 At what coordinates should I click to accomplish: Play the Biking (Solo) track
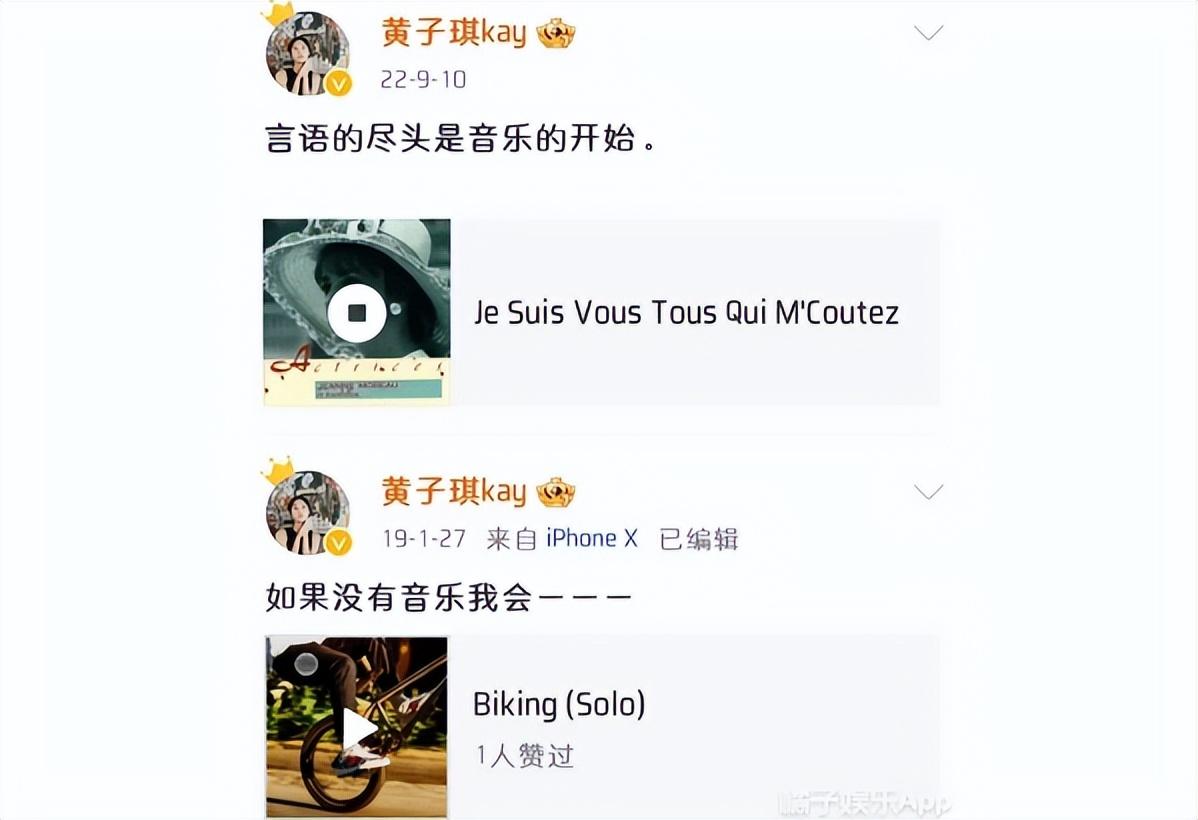click(x=357, y=728)
